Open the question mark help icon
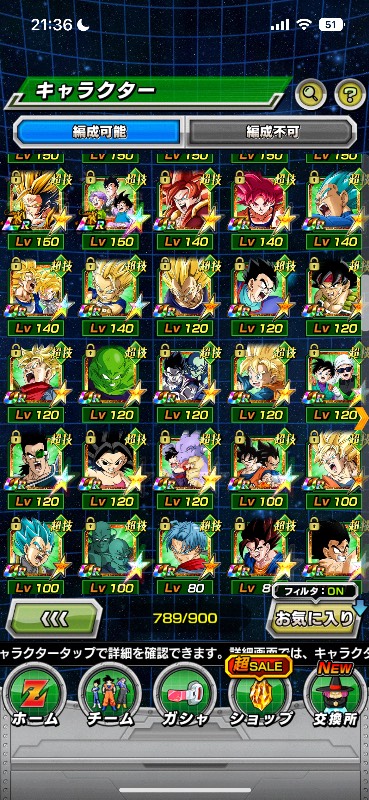369x800 pixels. 350,93
